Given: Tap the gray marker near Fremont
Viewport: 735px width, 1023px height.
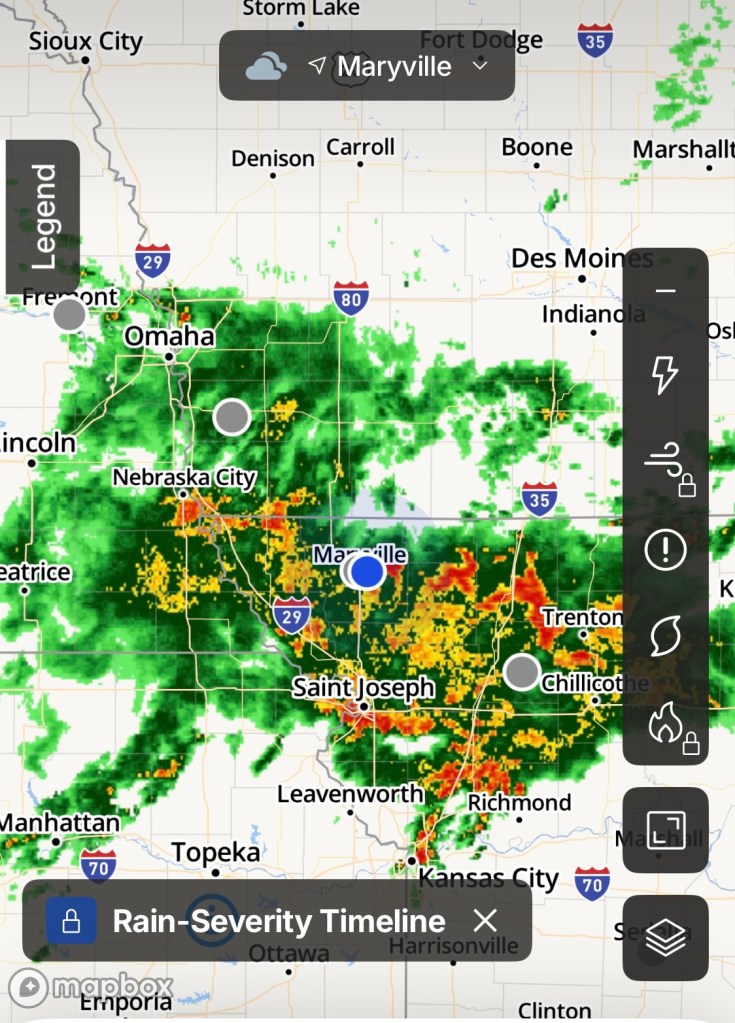Looking at the screenshot, I should tap(69, 314).
